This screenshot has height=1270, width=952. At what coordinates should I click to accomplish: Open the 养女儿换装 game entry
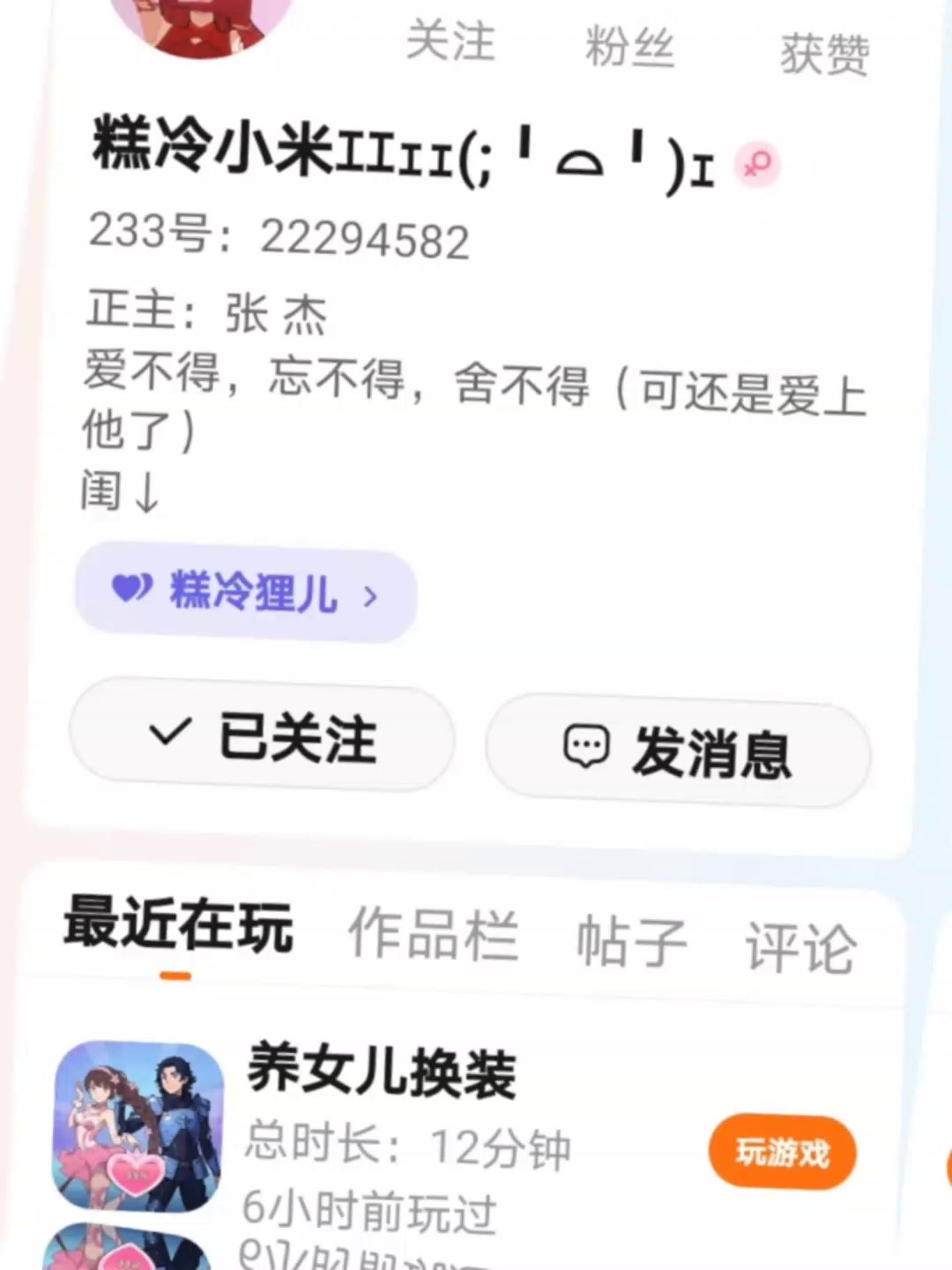click(x=381, y=1072)
